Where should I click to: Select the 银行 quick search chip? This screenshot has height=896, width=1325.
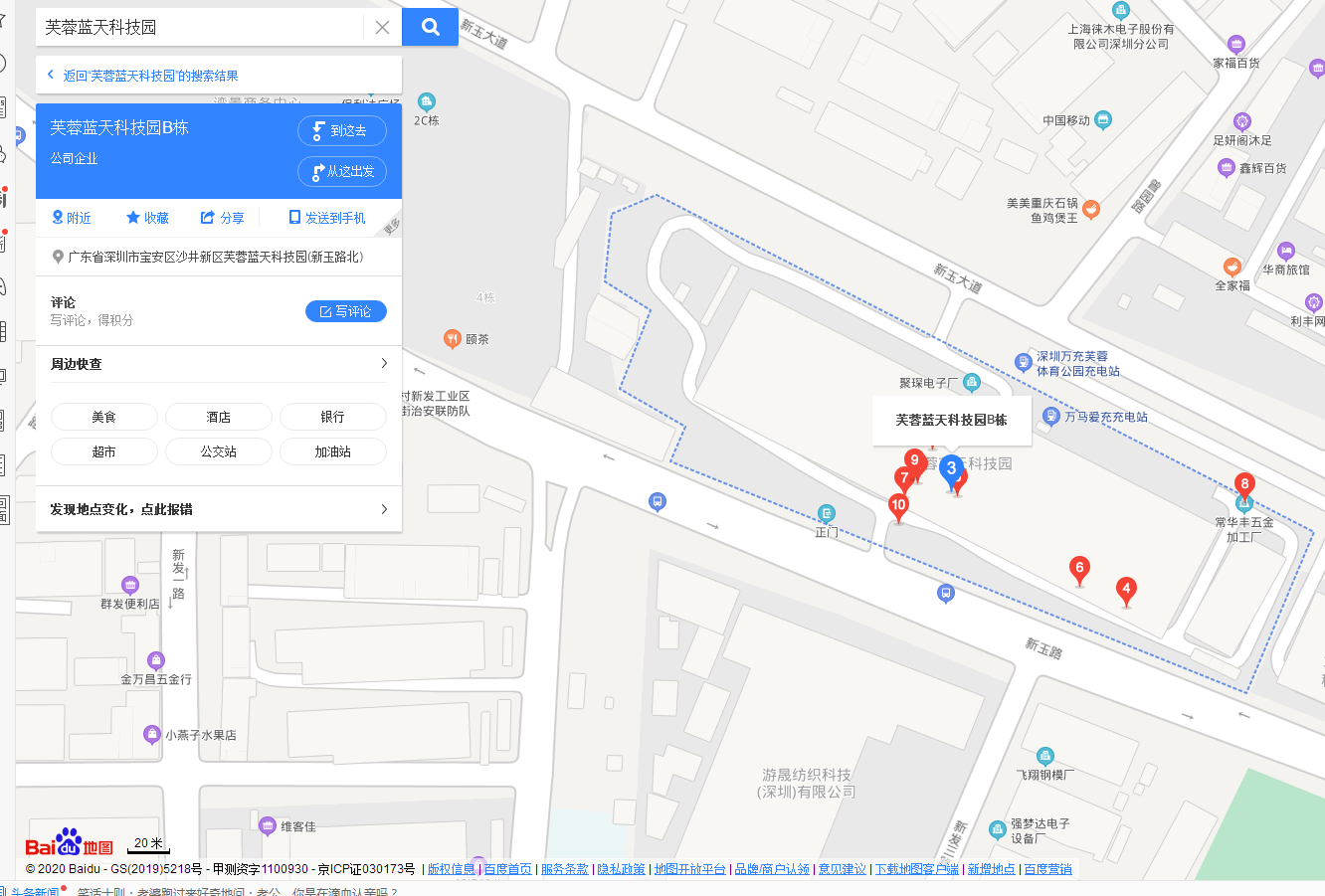(x=332, y=417)
